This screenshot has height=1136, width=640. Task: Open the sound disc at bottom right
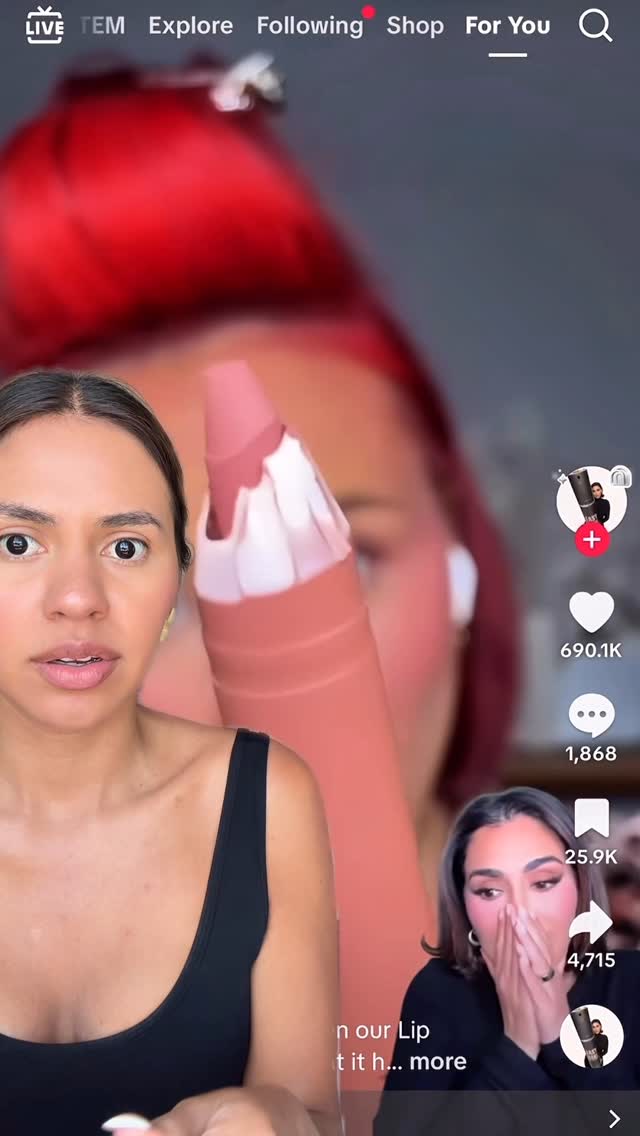[591, 1036]
